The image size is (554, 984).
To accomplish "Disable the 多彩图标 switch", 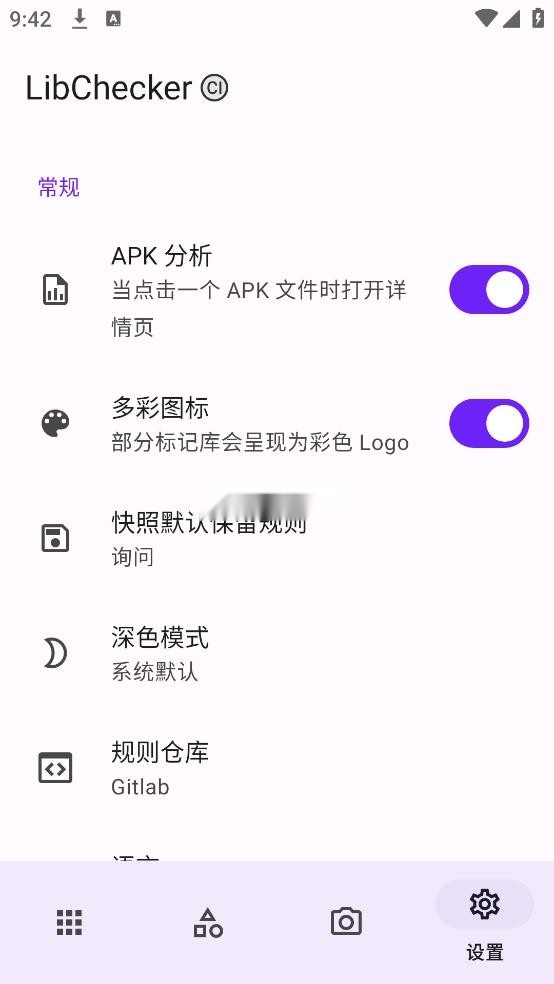I will click(489, 424).
